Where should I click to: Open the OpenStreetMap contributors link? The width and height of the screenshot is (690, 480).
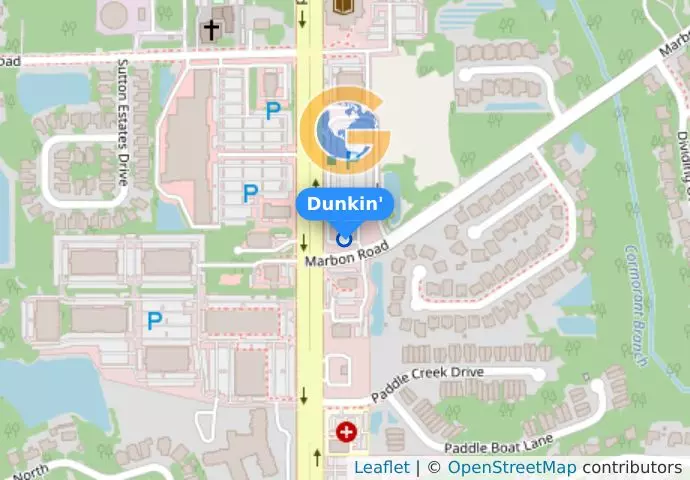coord(511,467)
